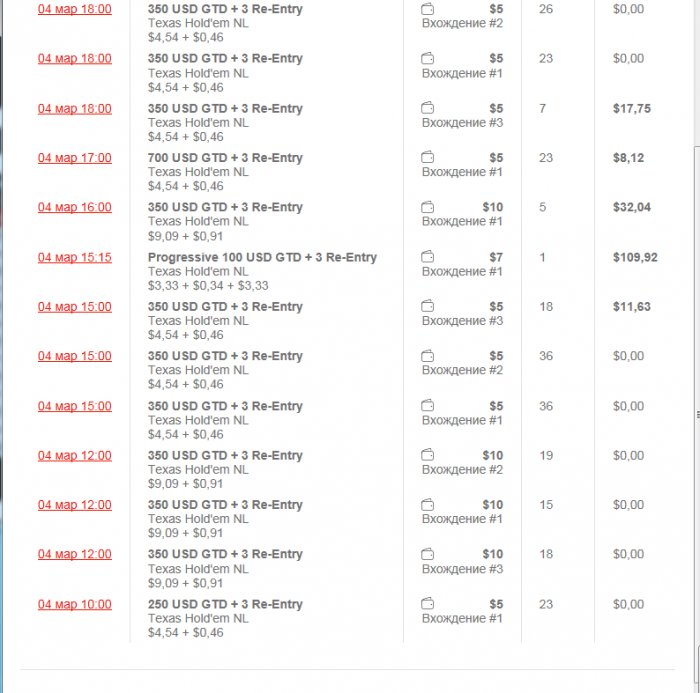Open 04 мар 15:00 link with Вхождение #1
700x693 pixels.
point(75,406)
